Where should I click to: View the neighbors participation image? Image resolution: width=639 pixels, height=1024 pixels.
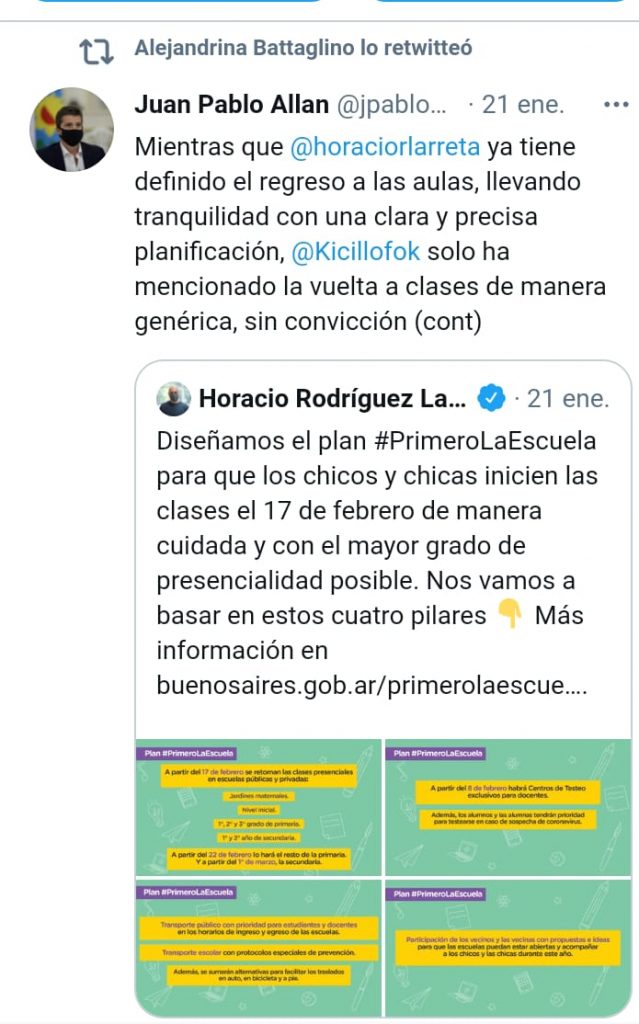pos(508,945)
